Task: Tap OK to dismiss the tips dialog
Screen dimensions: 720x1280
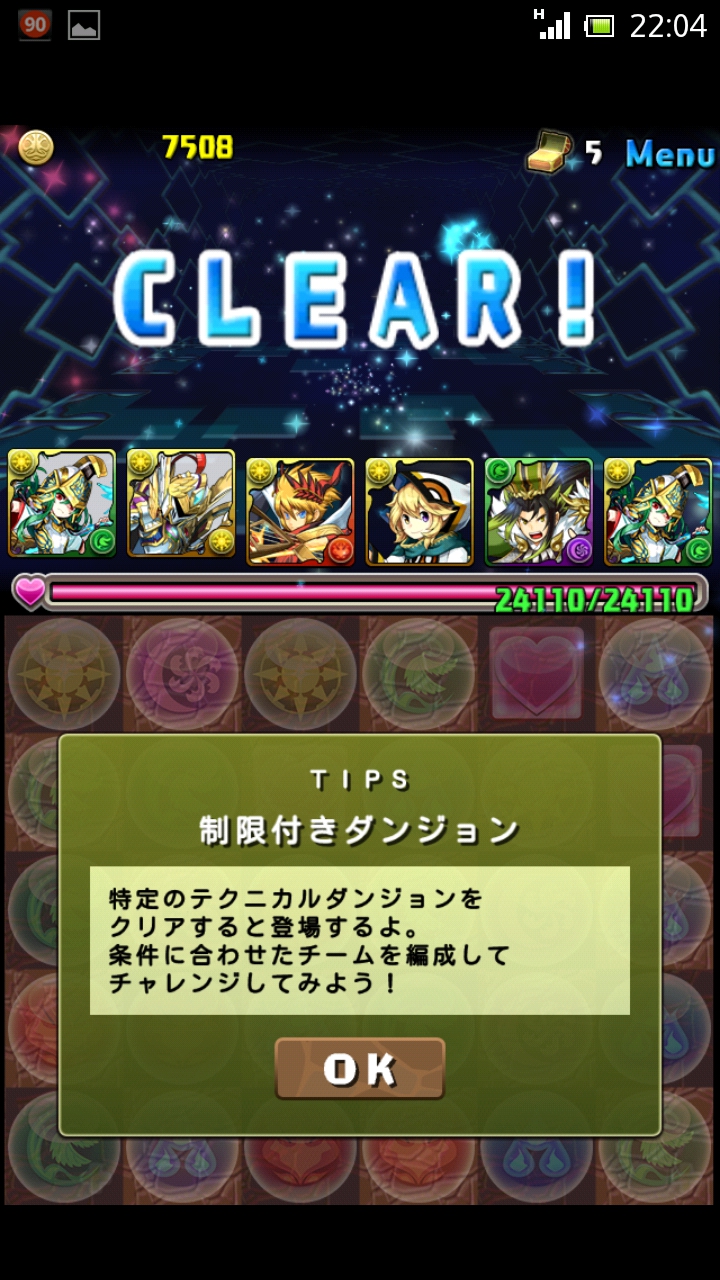Action: click(x=360, y=1069)
